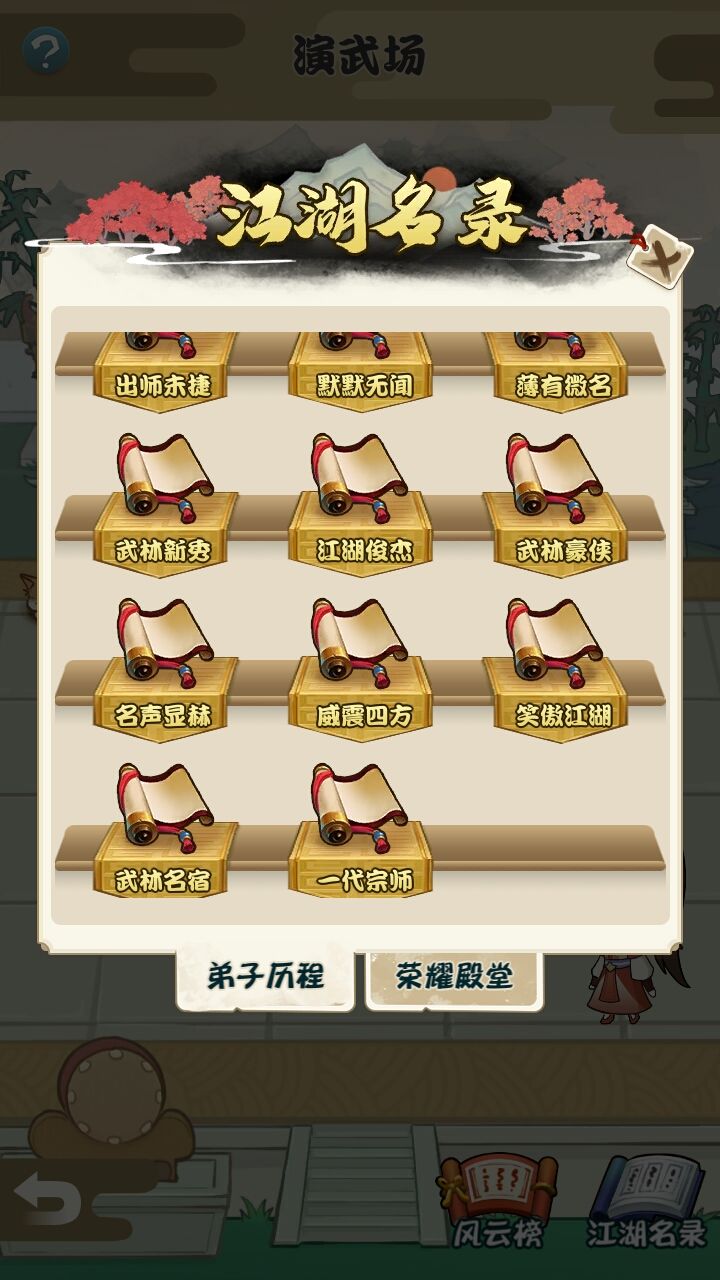Open the 江湖俊杰 scroll
720x1280 pixels.
pos(361,501)
